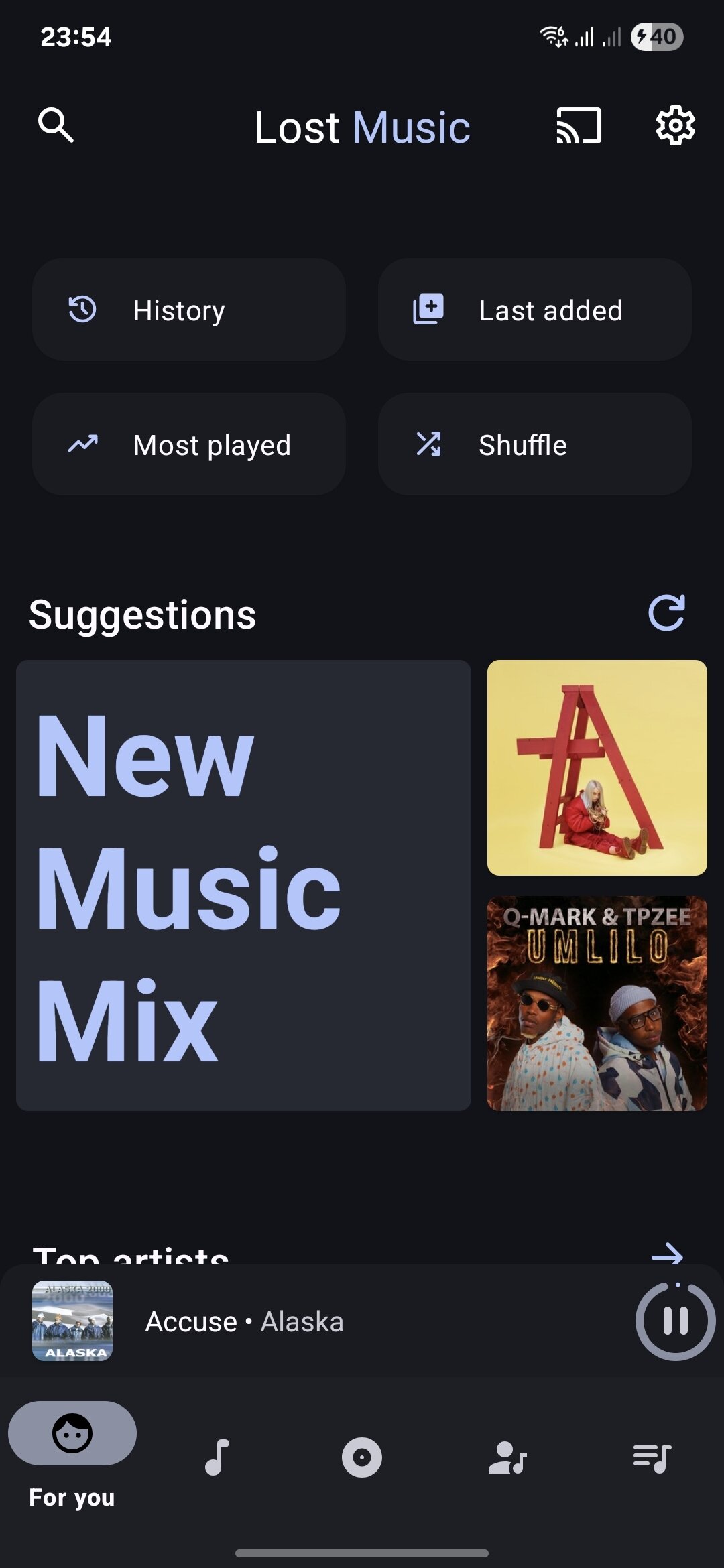Switch to the albums tab (disc icon)
This screenshot has width=724, height=1568.
click(x=362, y=1457)
